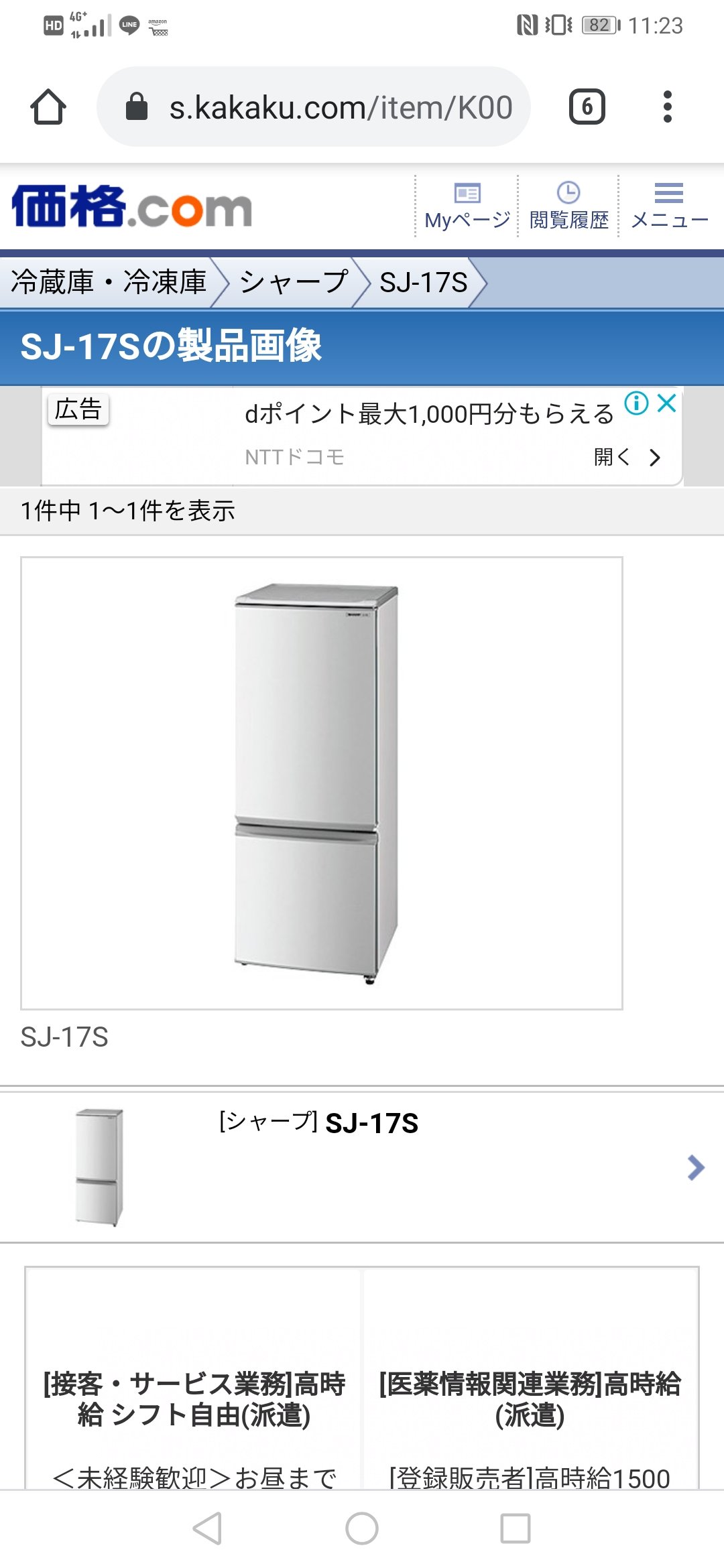Tap the kakaku.com logo
Image resolution: width=724 pixels, height=1568 pixels.
[132, 206]
